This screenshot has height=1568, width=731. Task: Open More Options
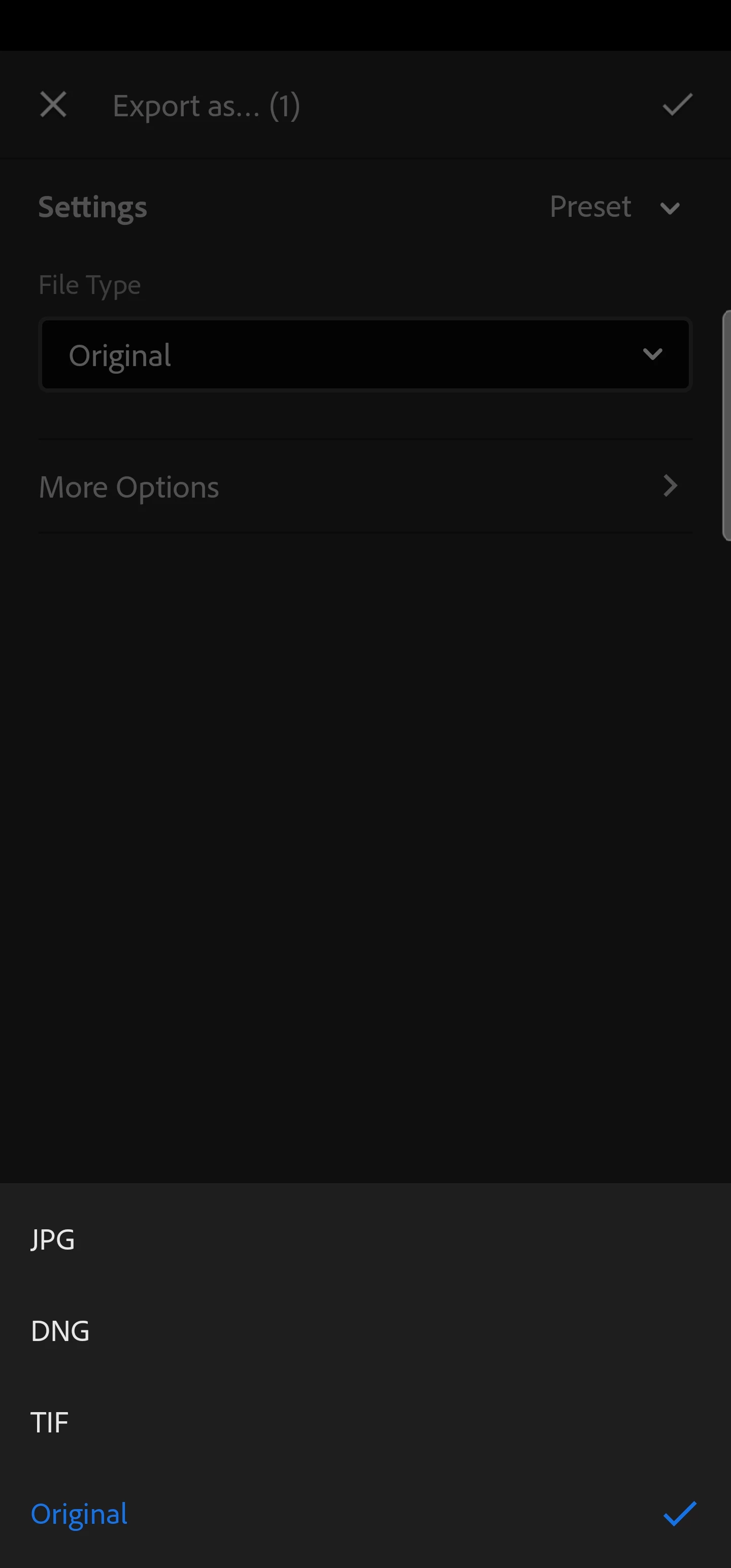click(365, 486)
